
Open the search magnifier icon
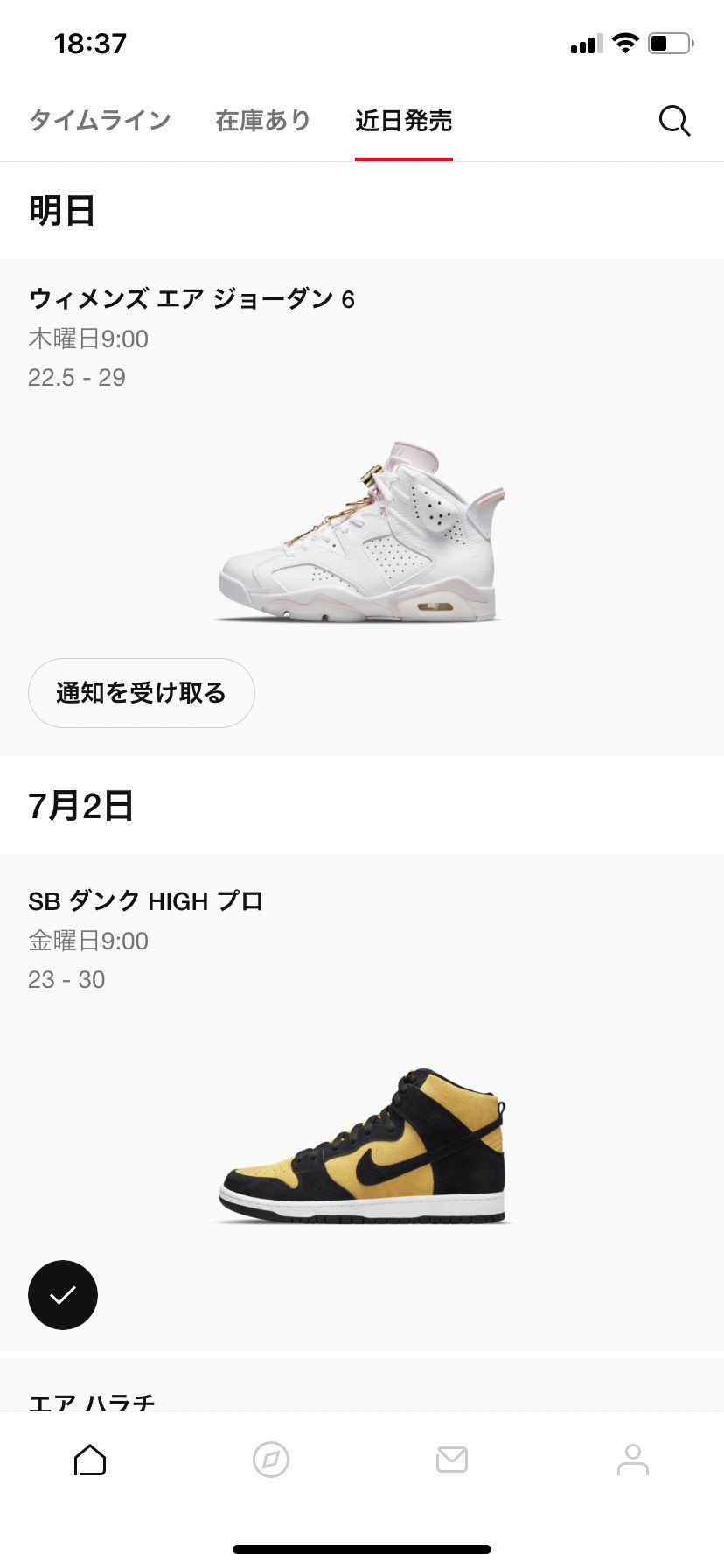pos(673,121)
